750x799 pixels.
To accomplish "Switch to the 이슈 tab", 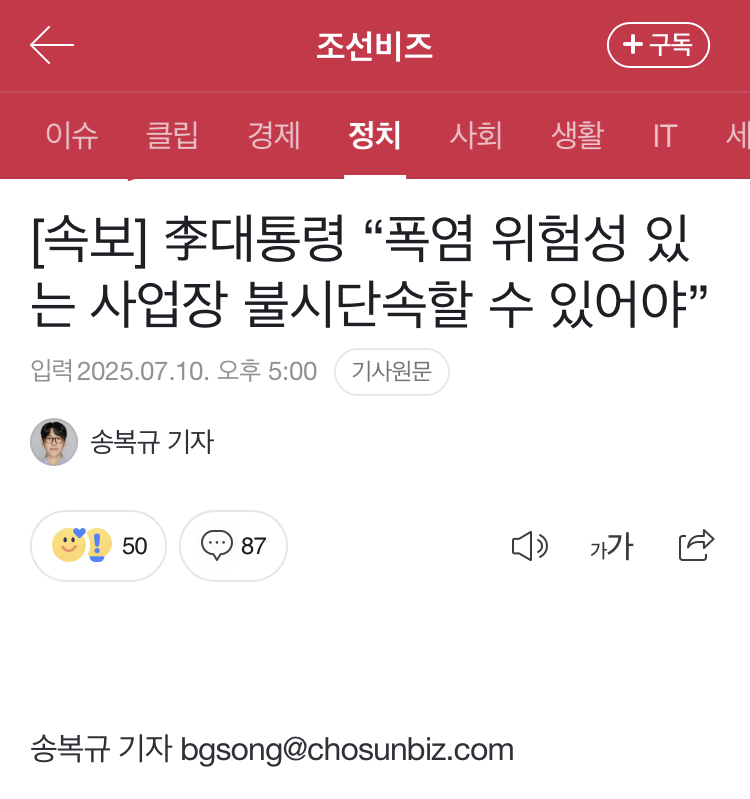I will [x=71, y=135].
